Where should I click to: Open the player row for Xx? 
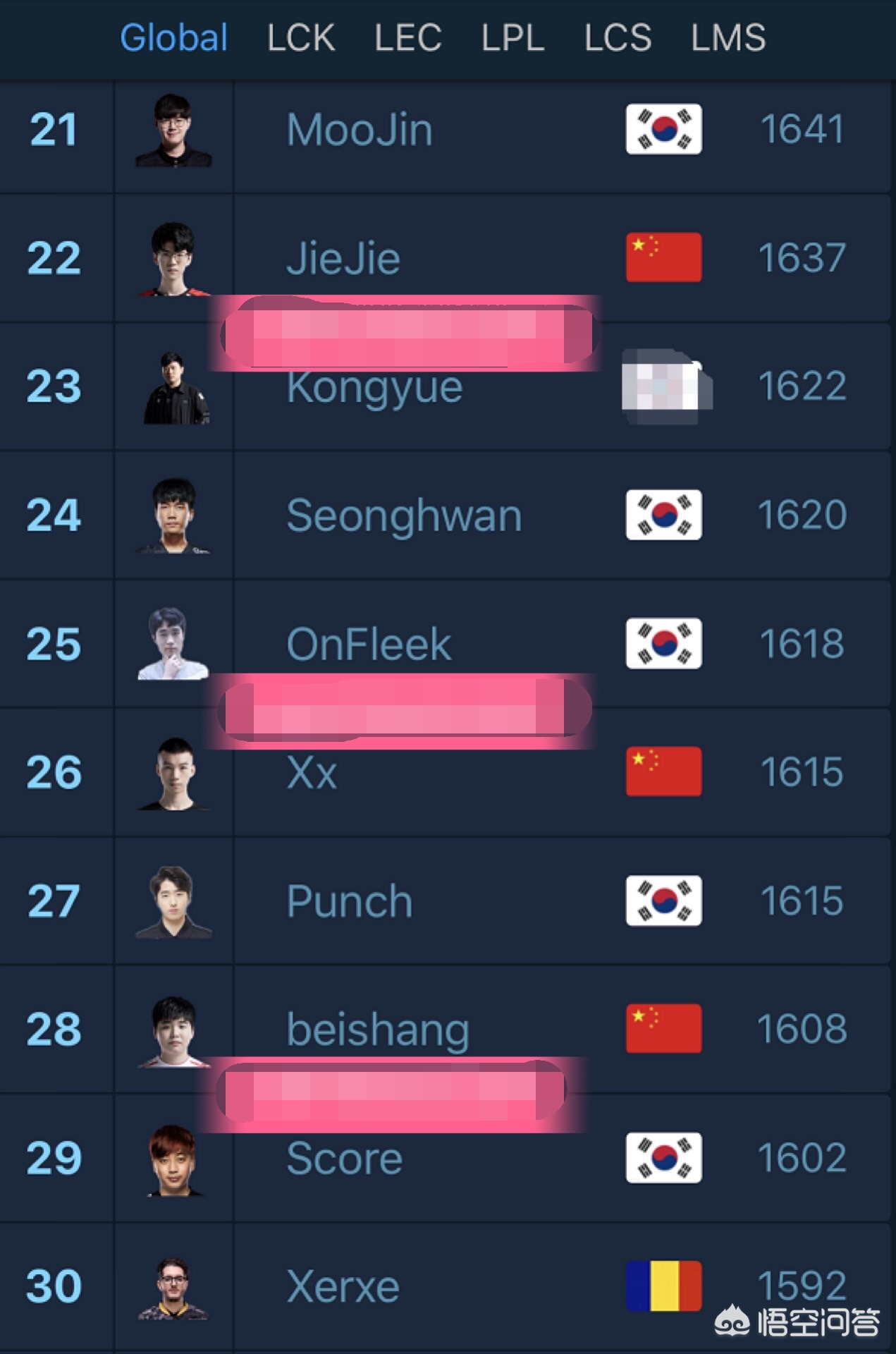(312, 773)
